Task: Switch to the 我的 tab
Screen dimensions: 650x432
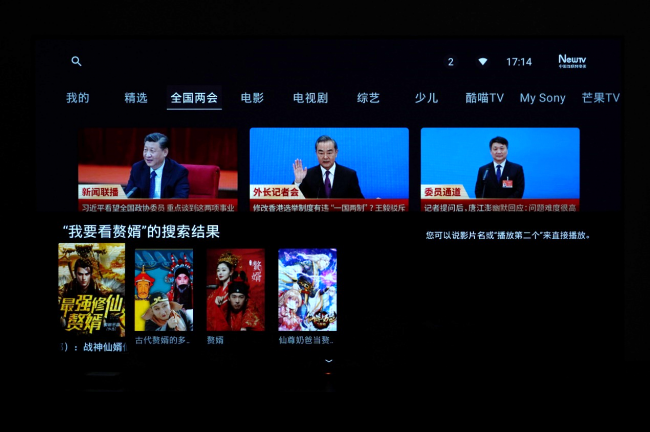Action: [78, 98]
